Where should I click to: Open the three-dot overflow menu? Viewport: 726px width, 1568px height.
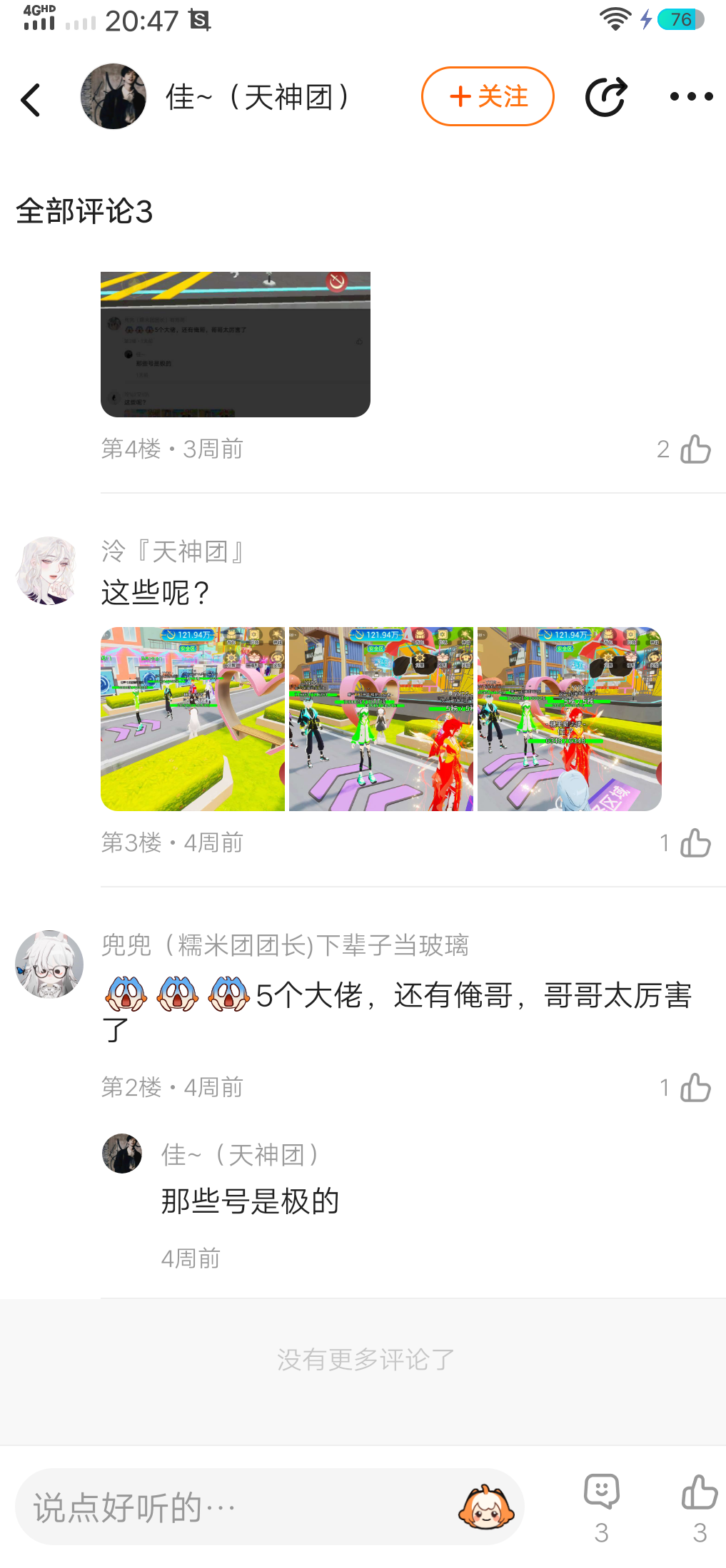pyautogui.click(x=691, y=96)
